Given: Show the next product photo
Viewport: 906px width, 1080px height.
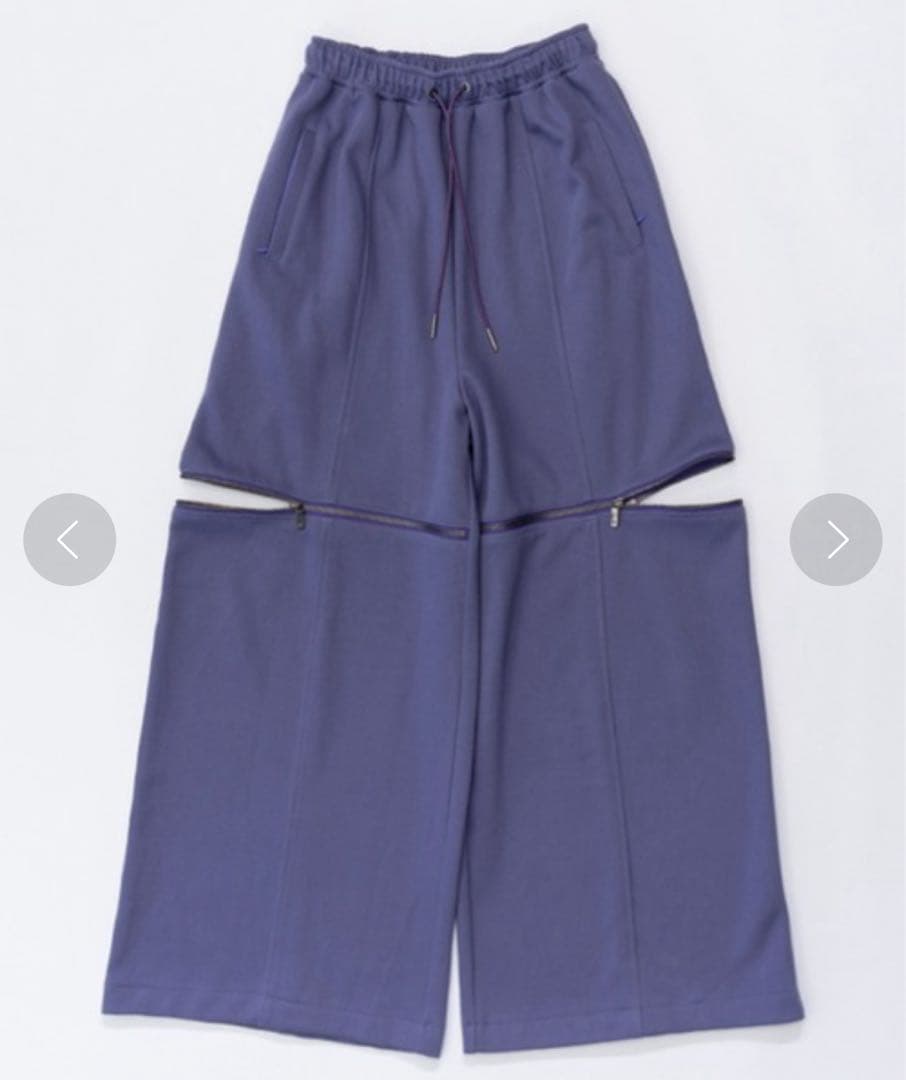Looking at the screenshot, I should tap(836, 540).
